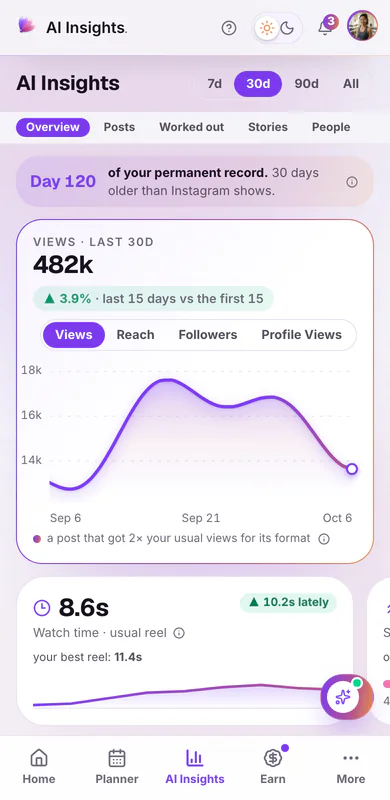Select the All time range
The width and height of the screenshot is (390, 800).
click(351, 84)
